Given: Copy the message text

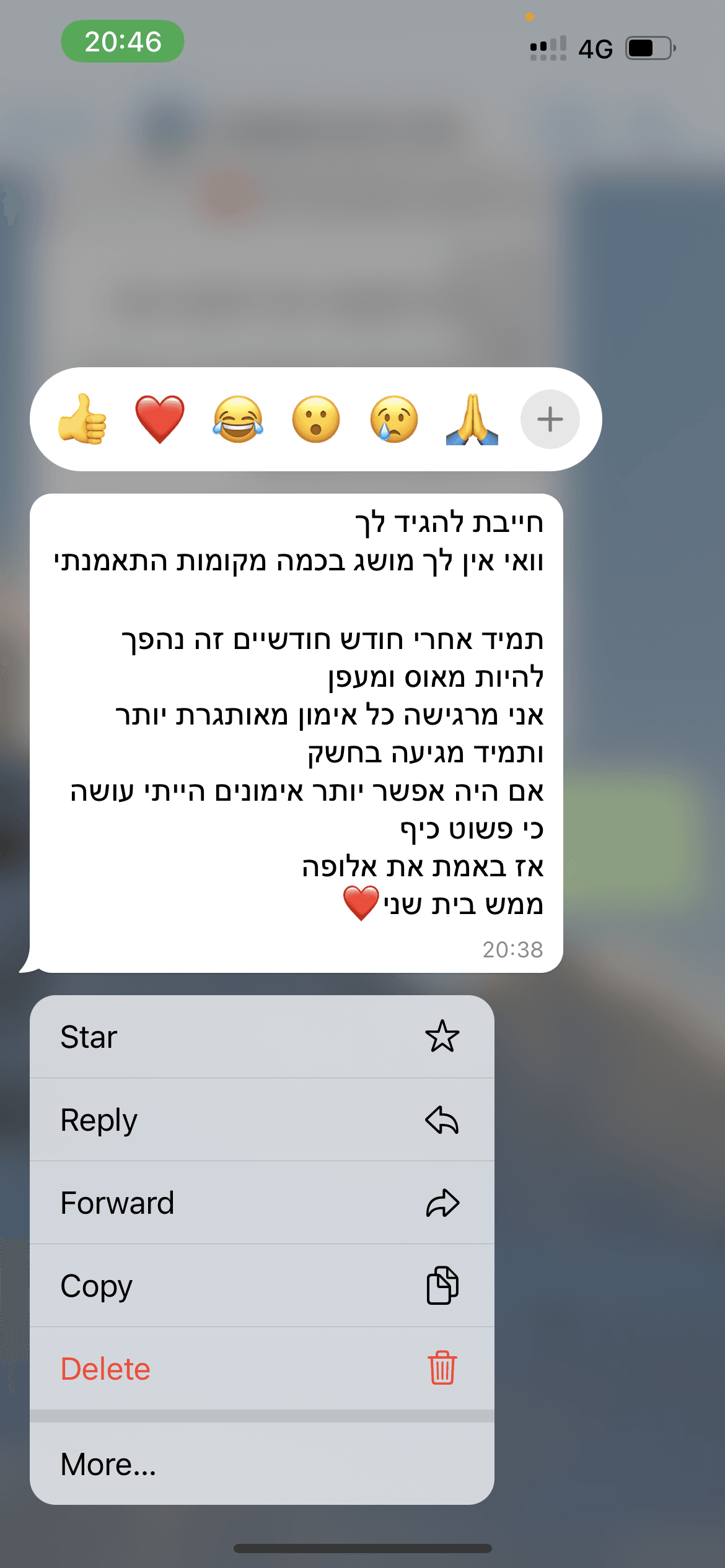Looking at the screenshot, I should tap(261, 1286).
